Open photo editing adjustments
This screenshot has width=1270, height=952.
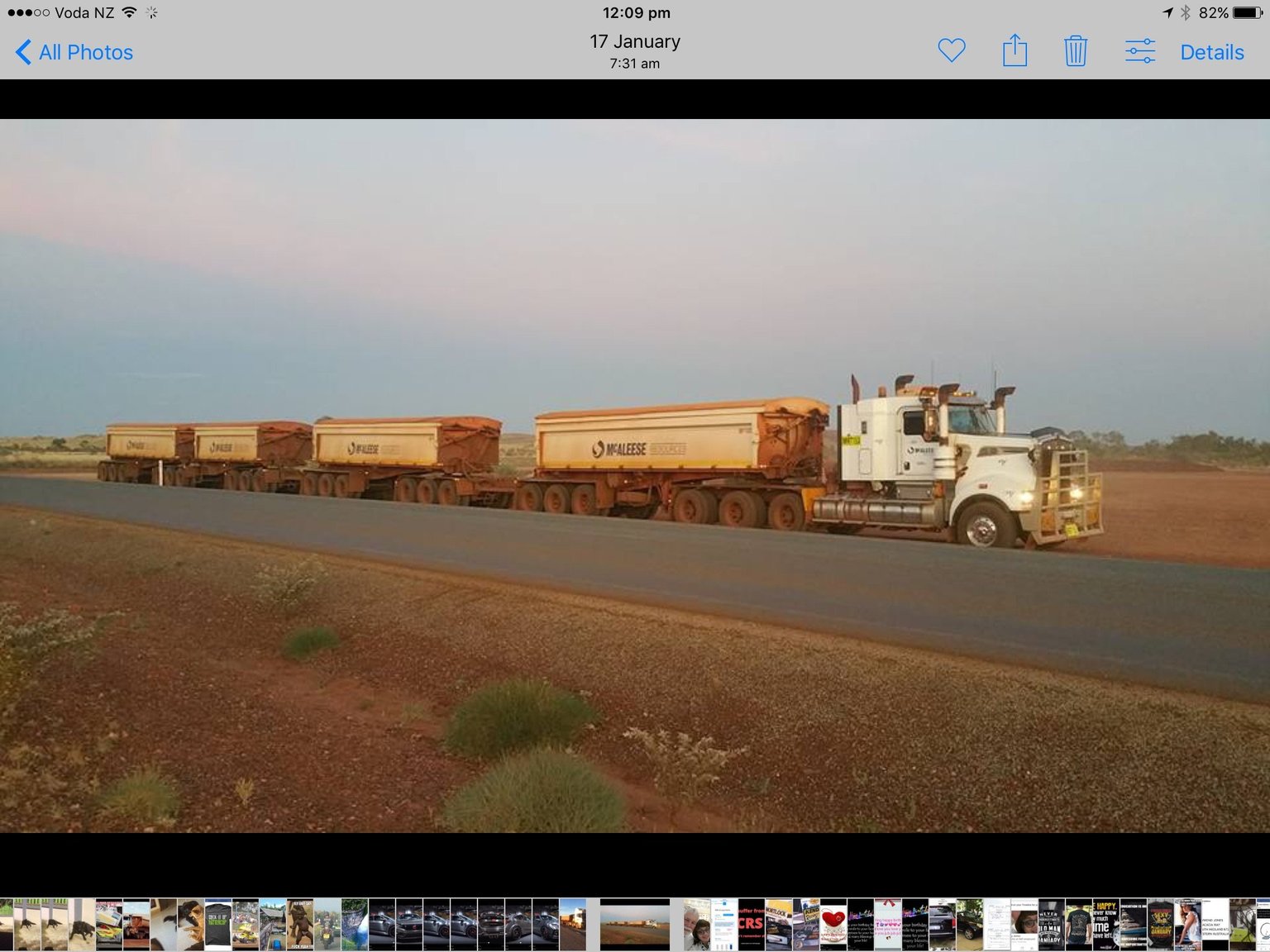[x=1139, y=51]
